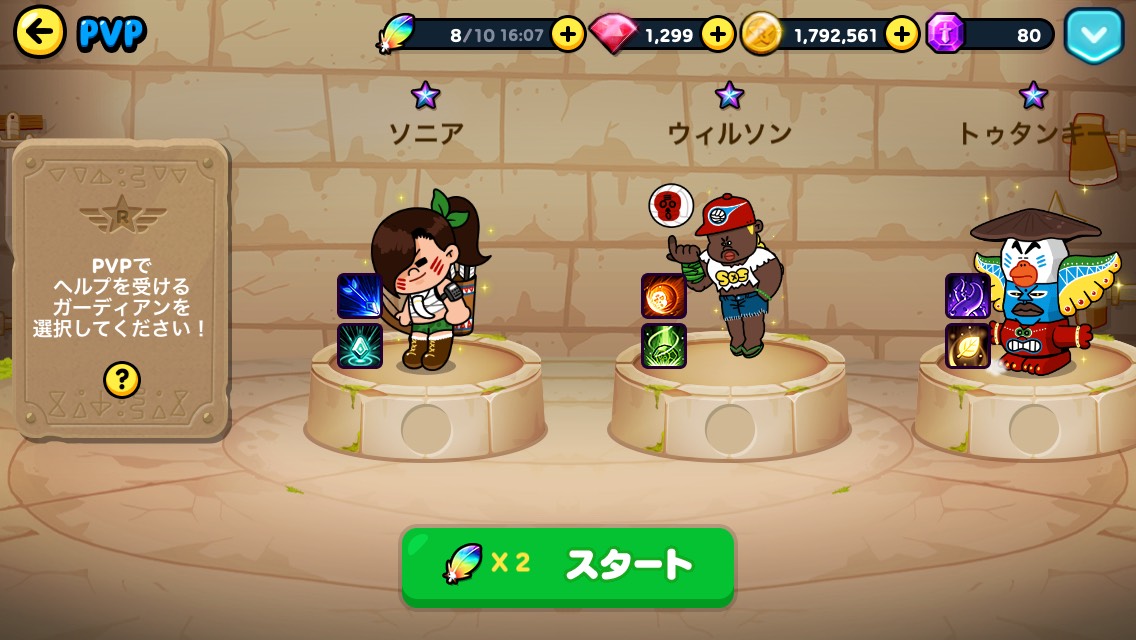Start the PVP match with スタート

(568, 566)
